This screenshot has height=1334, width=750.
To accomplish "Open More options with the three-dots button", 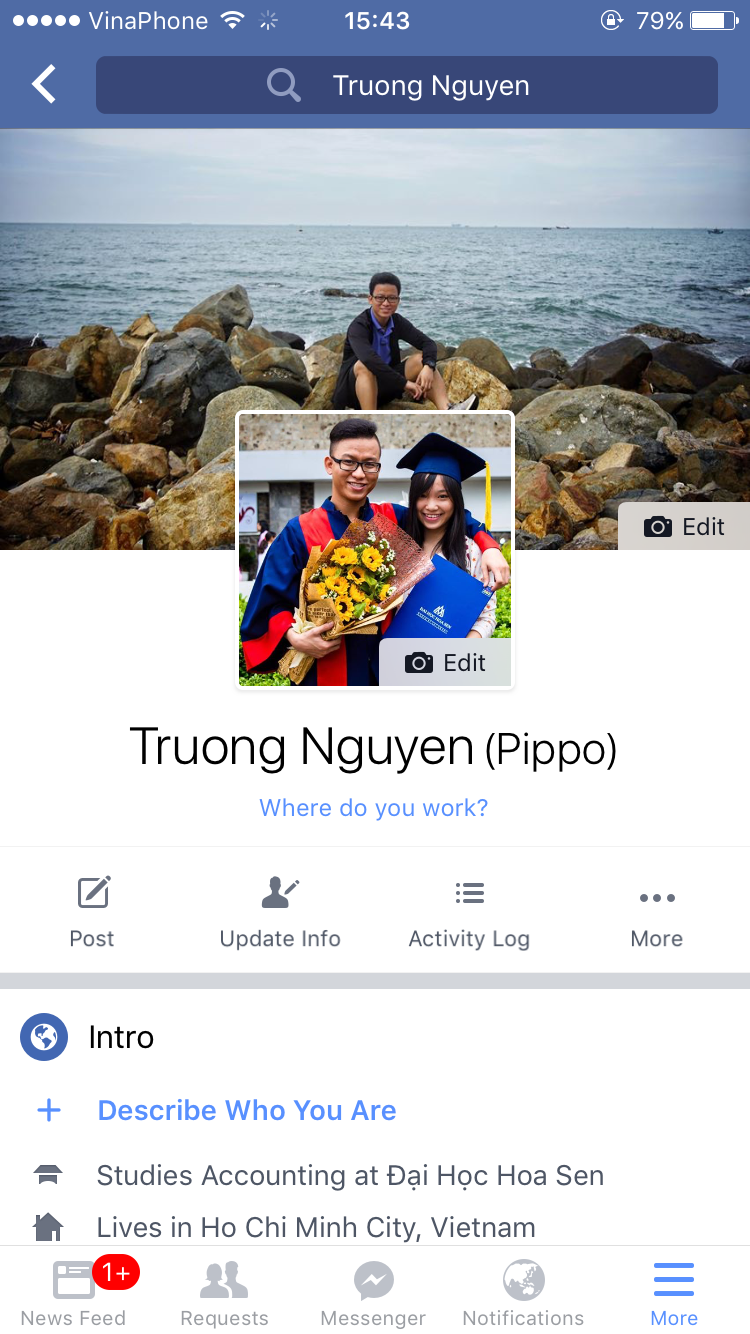I will coord(657,911).
